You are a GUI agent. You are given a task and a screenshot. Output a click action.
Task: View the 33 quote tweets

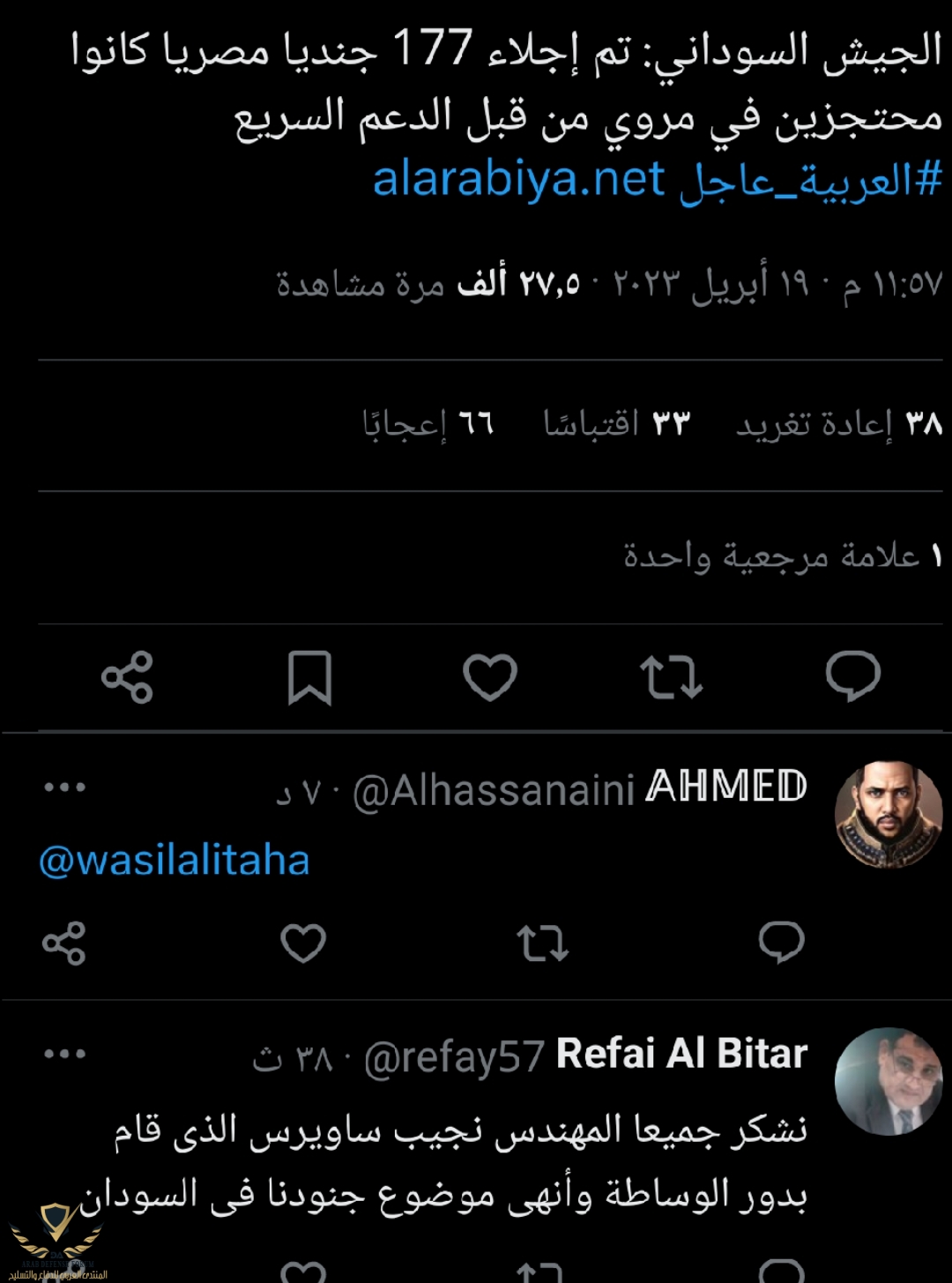click(x=616, y=424)
